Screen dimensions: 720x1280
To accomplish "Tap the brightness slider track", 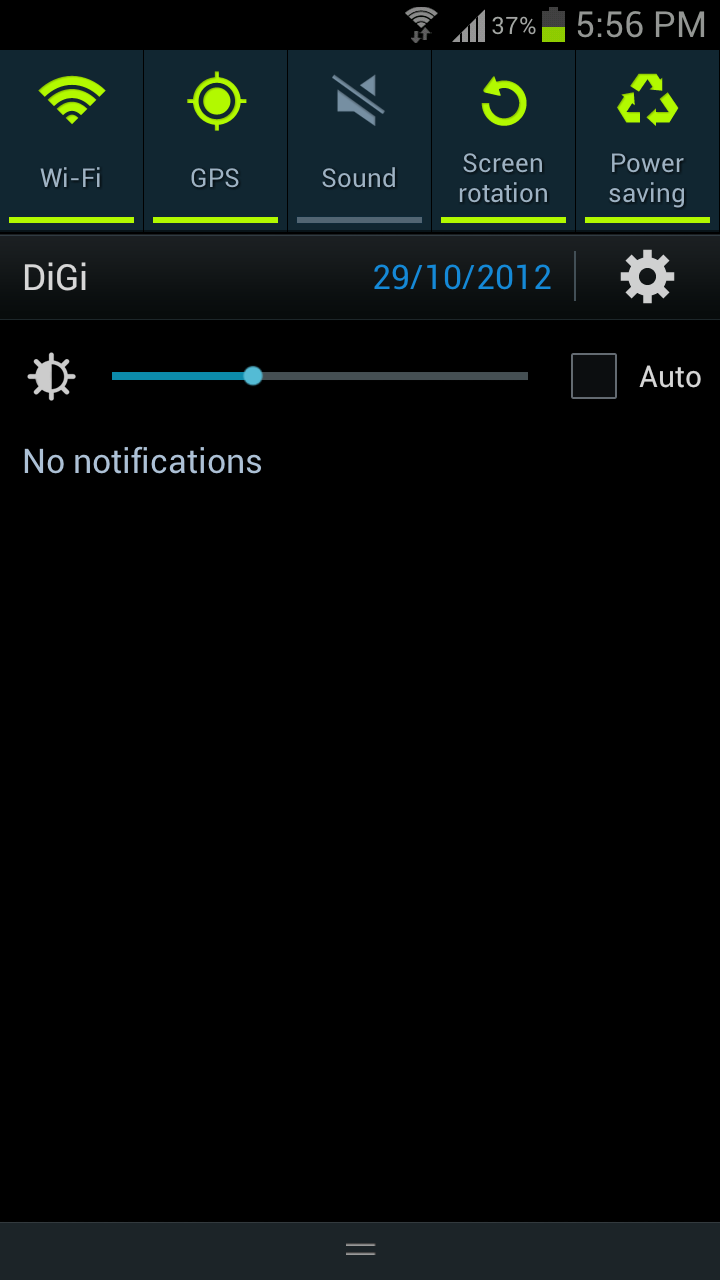I will [320, 376].
